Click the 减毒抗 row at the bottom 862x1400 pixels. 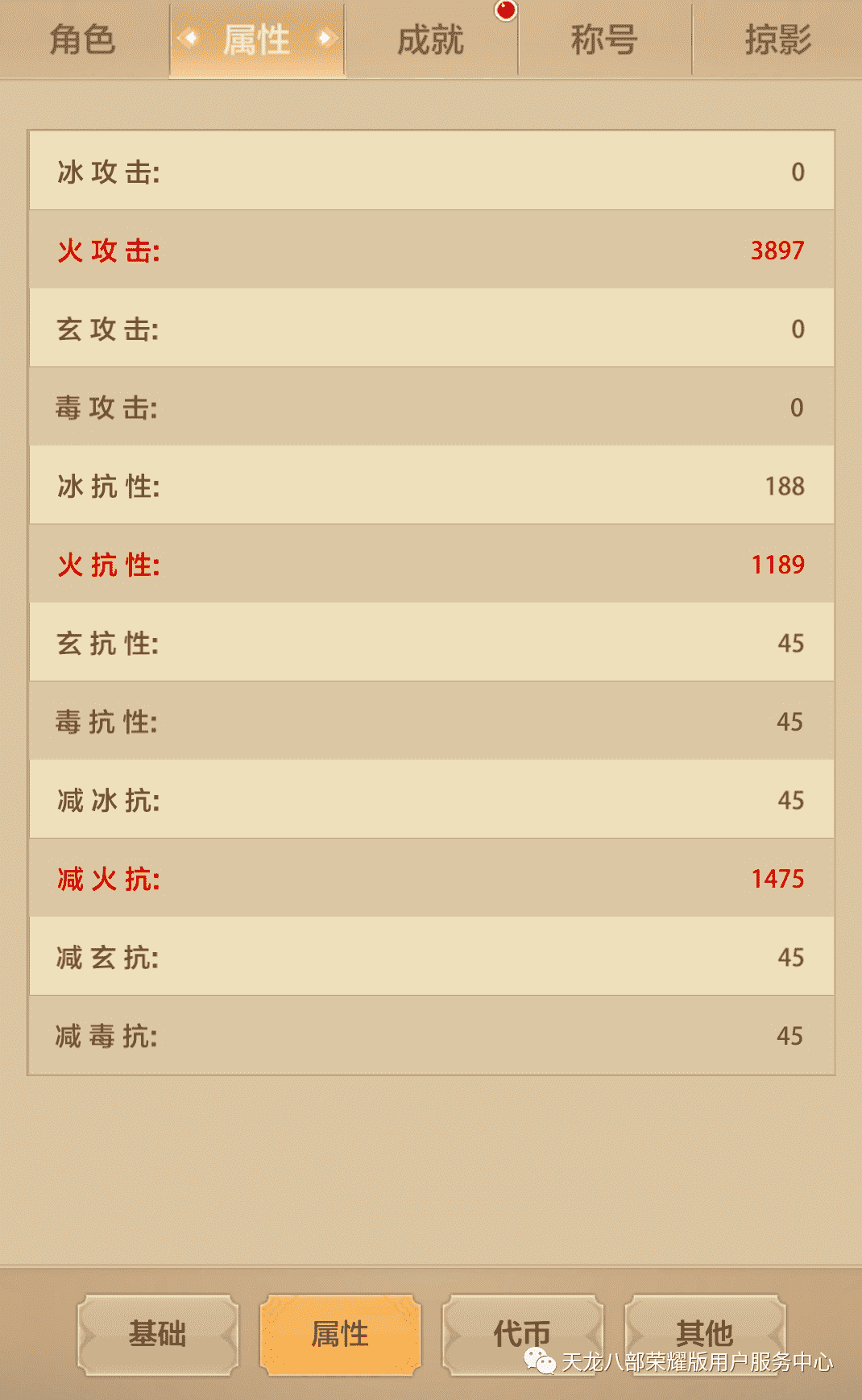coord(431,1036)
